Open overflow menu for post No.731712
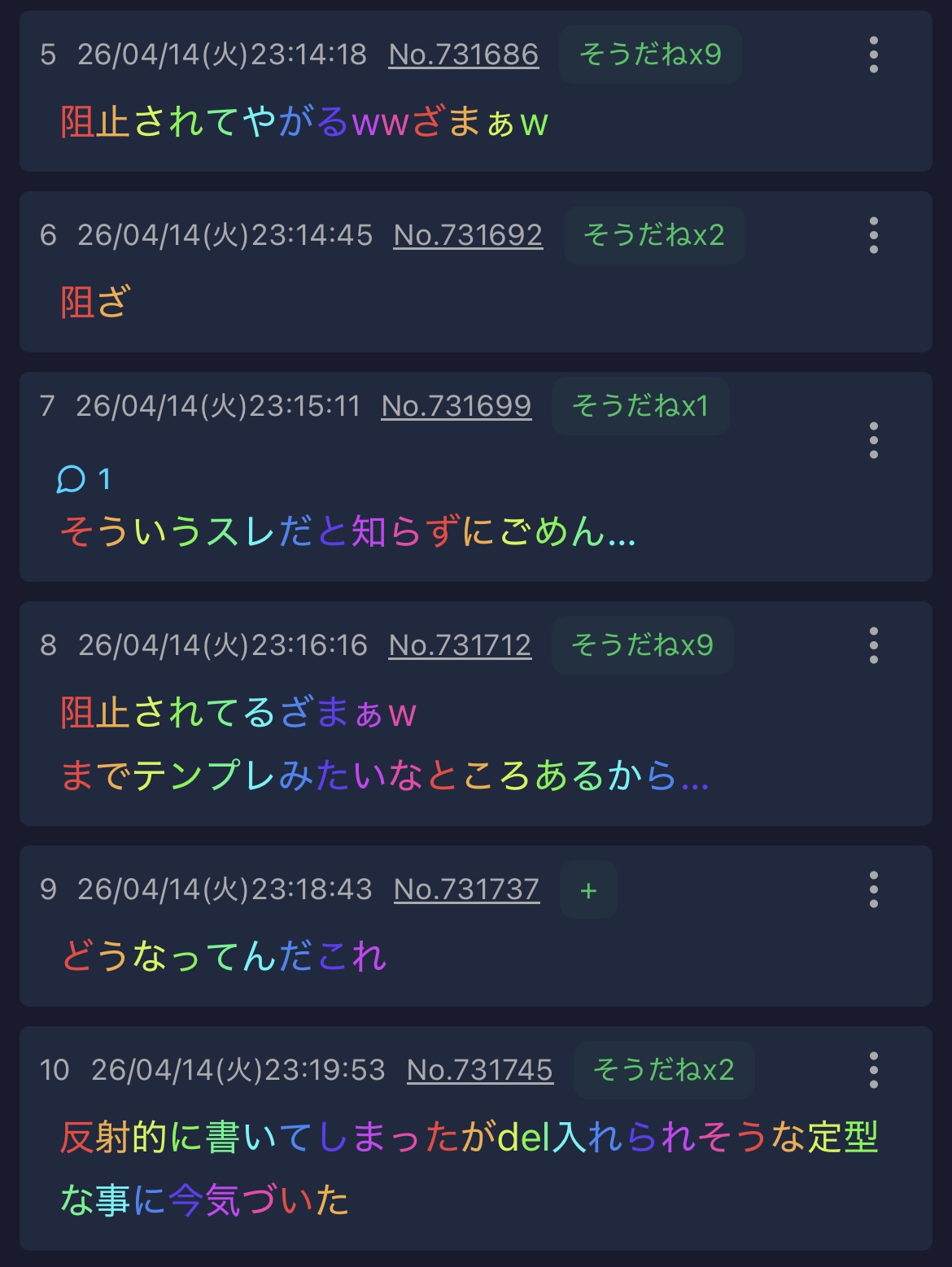Screen dimensions: 952x1267 [x=873, y=645]
